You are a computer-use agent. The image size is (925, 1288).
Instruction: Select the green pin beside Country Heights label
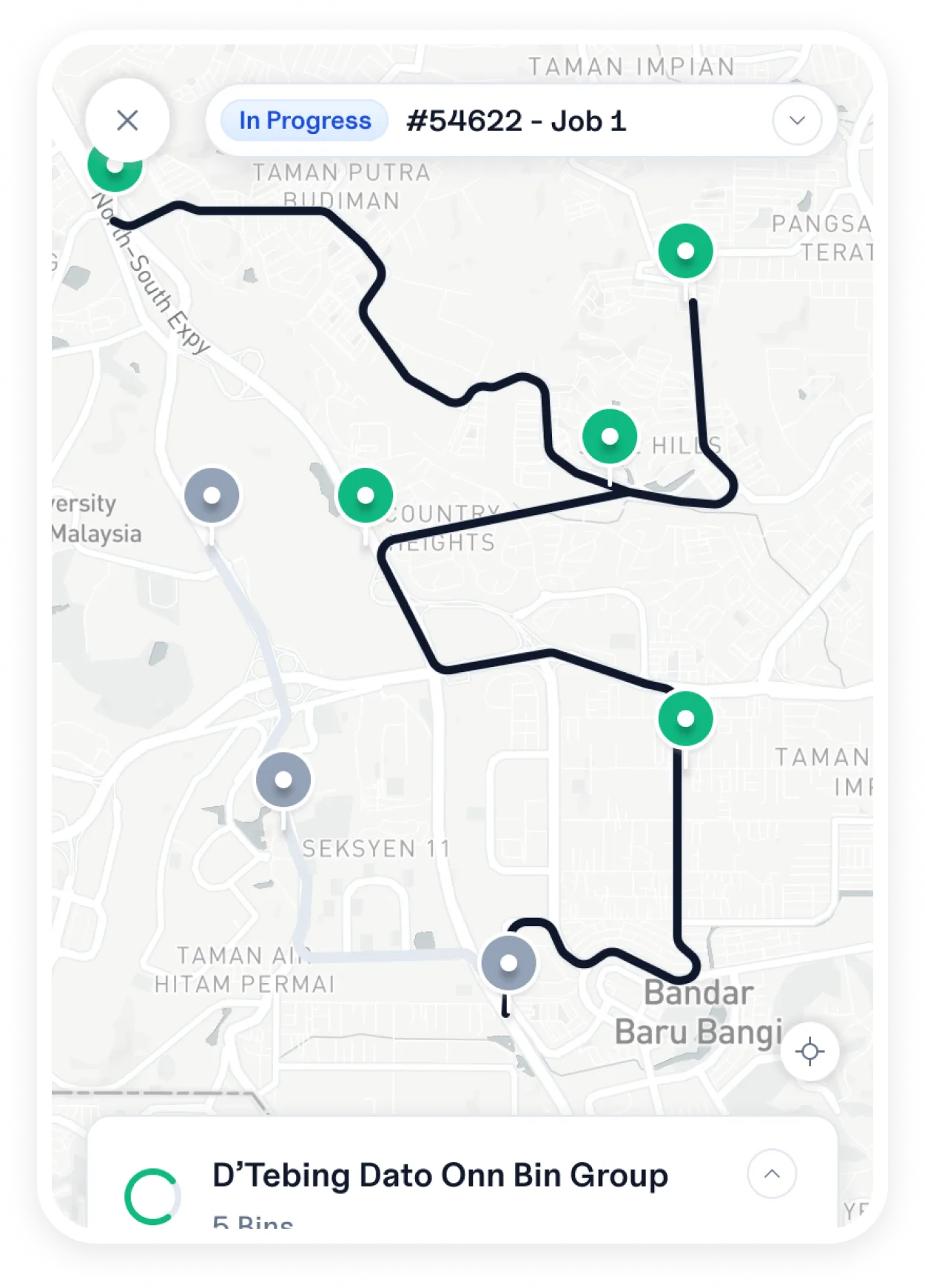pyautogui.click(x=366, y=496)
